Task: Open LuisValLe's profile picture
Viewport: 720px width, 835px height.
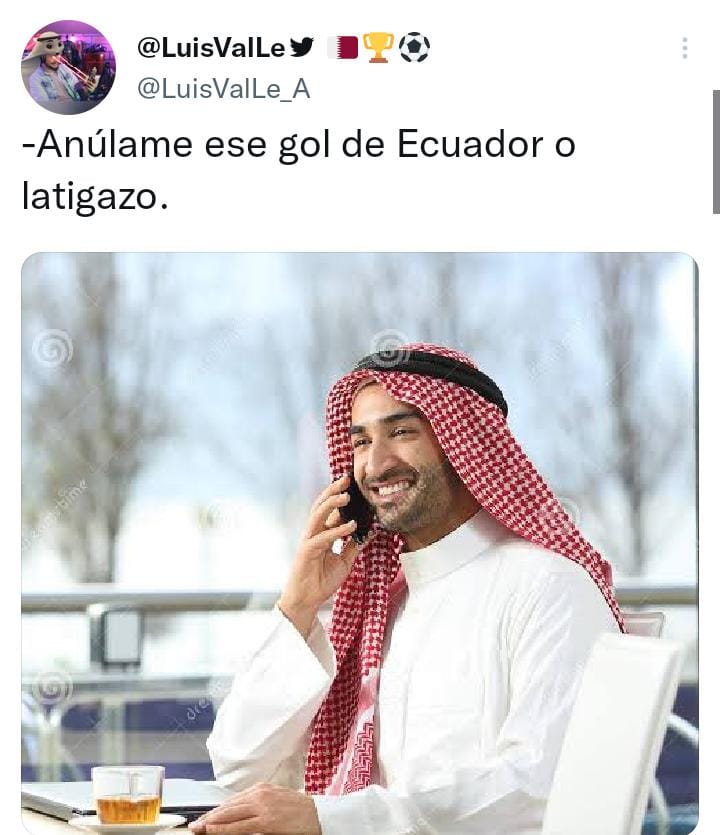Action: pyautogui.click(x=68, y=68)
